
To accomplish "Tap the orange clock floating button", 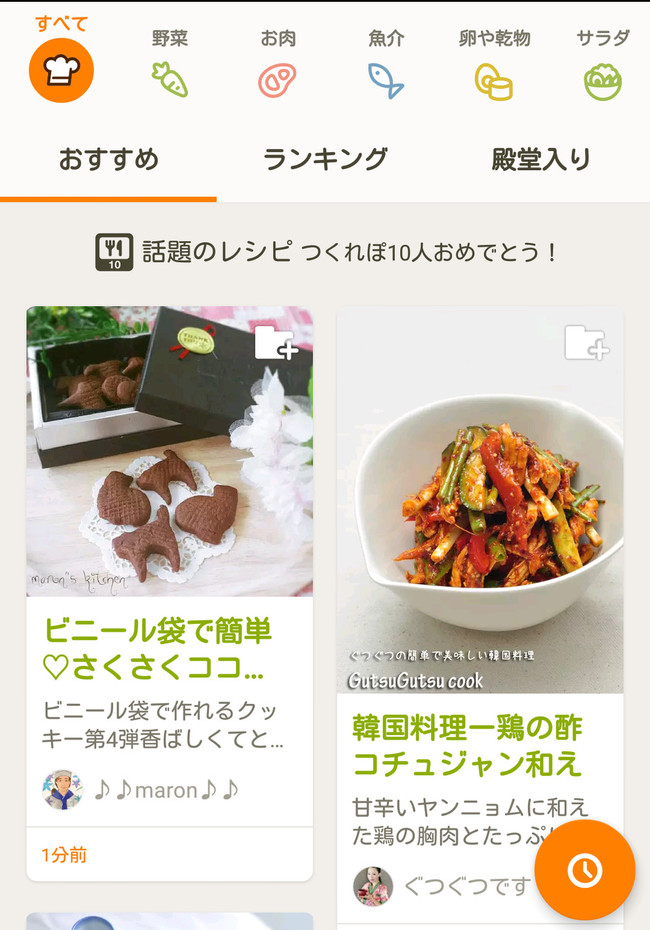I will pos(585,870).
